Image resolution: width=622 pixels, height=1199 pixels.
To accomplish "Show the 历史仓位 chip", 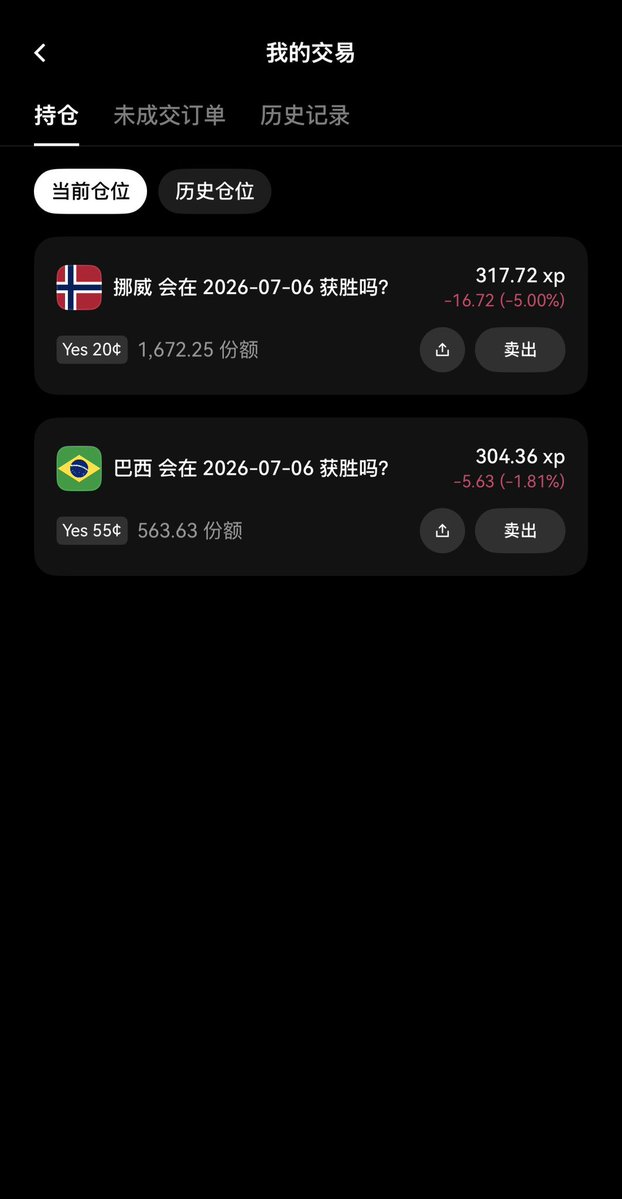I will (215, 191).
